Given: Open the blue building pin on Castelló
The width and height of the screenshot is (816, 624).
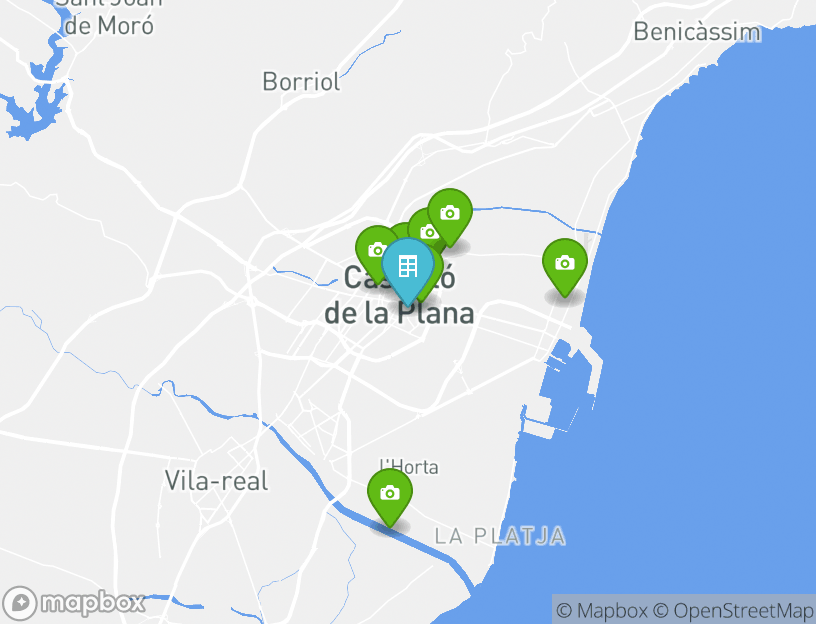Looking at the screenshot, I should (x=407, y=267).
